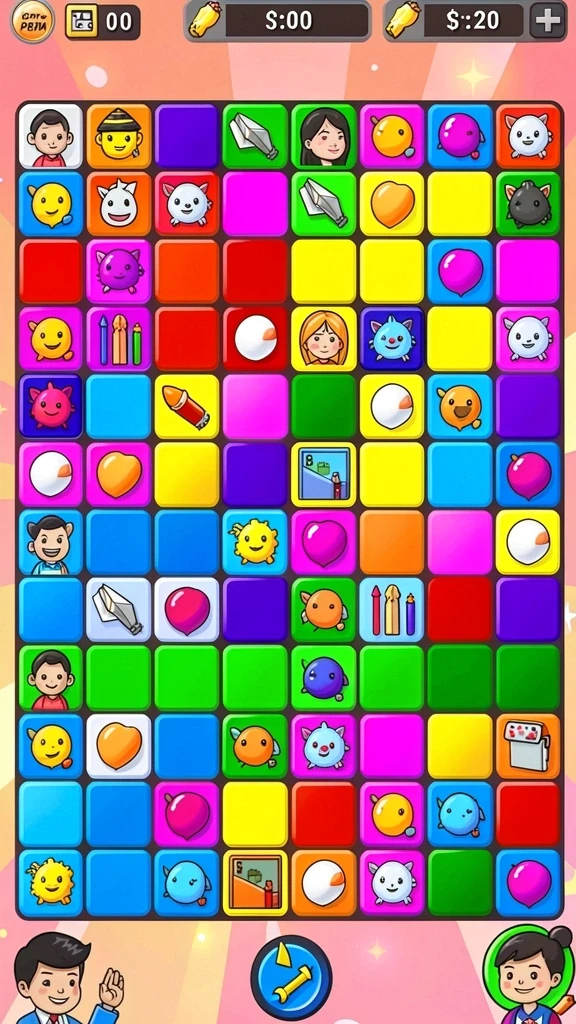Select the blue room picture tile with yellow border
Image resolution: width=576 pixels, height=1024 pixels.
click(324, 474)
